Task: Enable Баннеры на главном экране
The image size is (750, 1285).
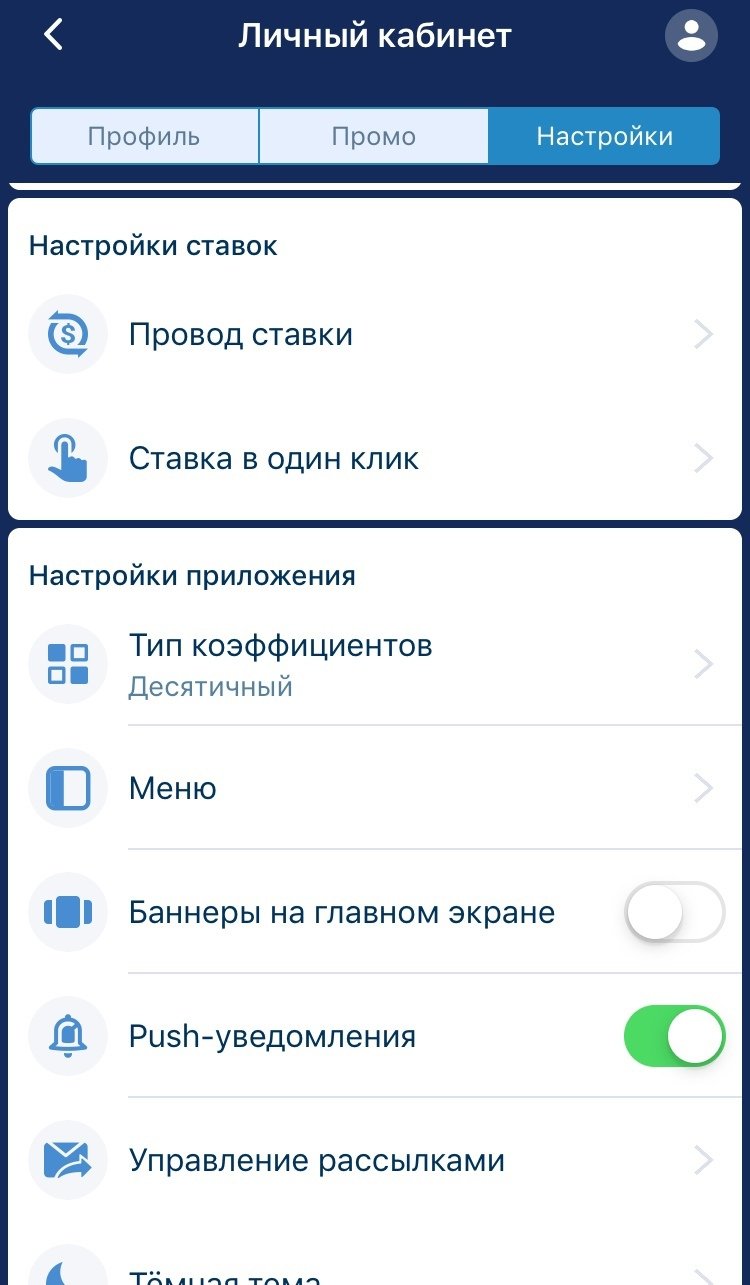Action: pos(674,912)
